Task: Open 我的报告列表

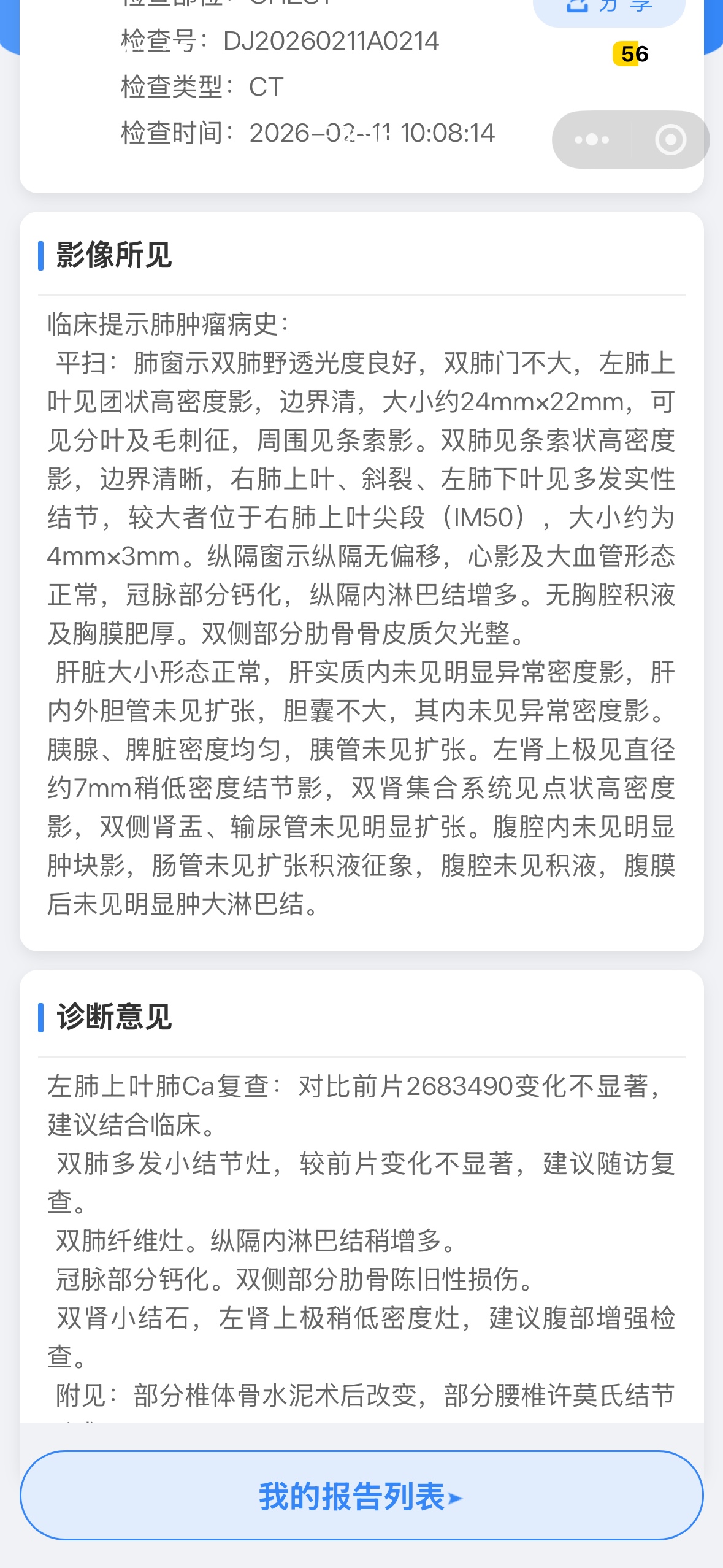Action: click(361, 1496)
